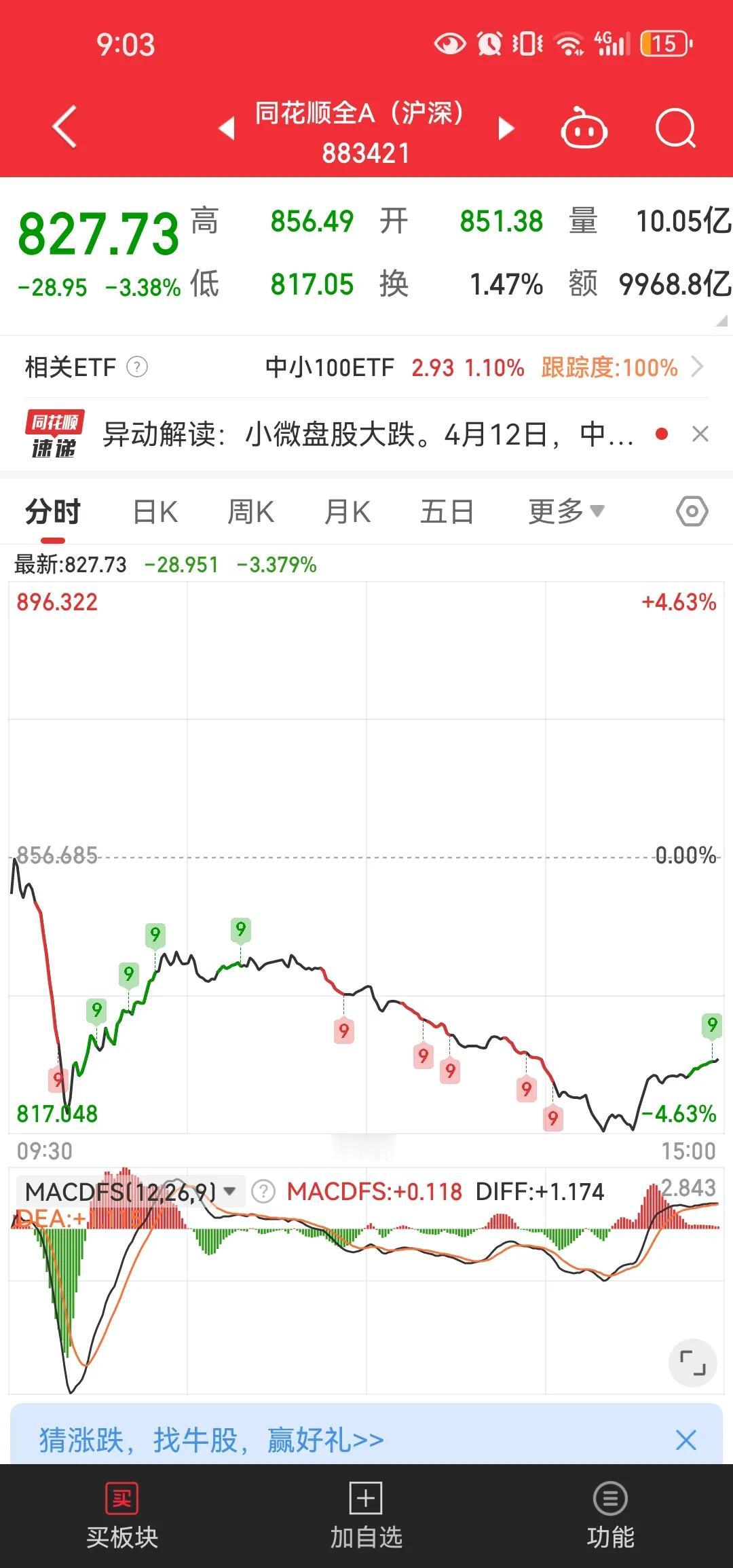This screenshot has width=733, height=1568.
Task: Open the stock search
Action: pos(675,127)
